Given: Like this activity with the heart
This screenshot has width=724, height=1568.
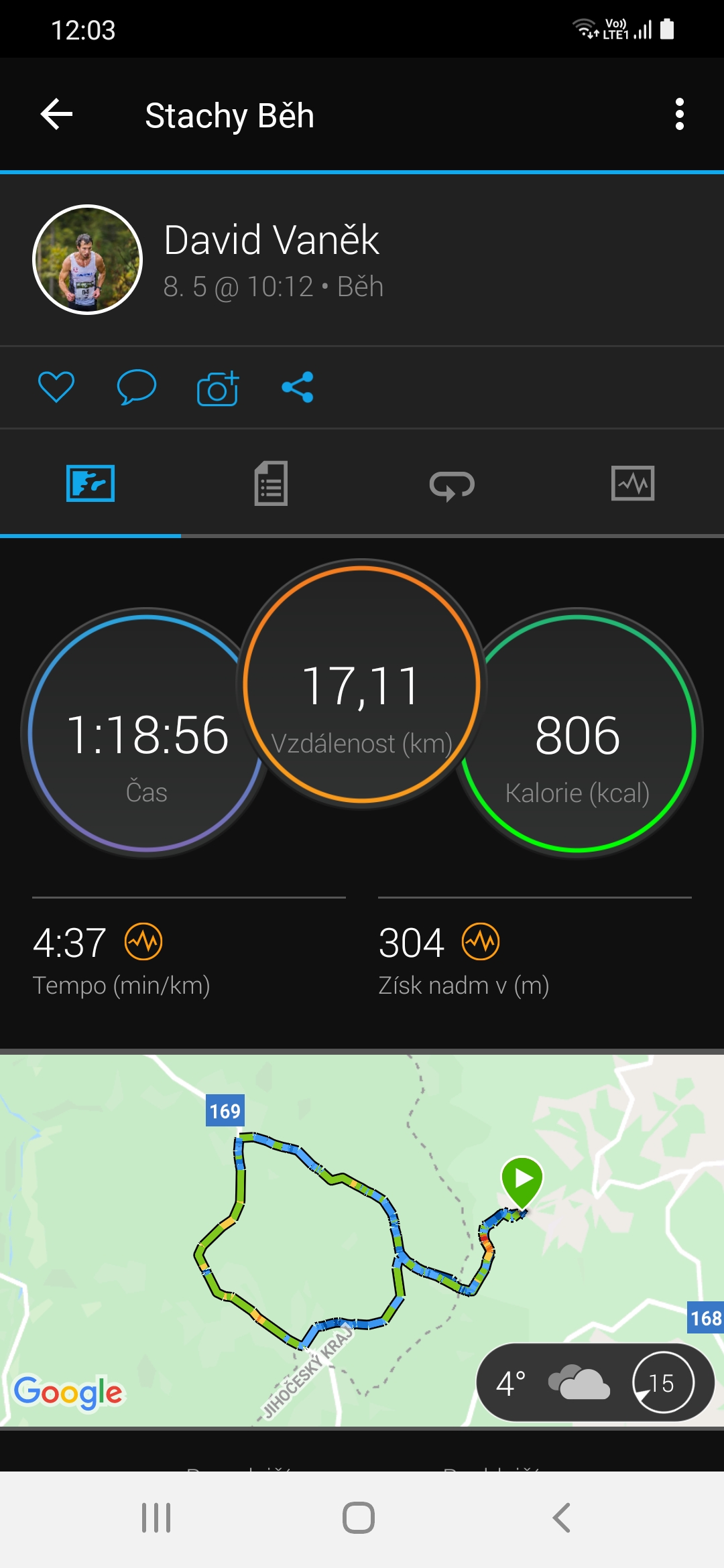Looking at the screenshot, I should coord(56,387).
